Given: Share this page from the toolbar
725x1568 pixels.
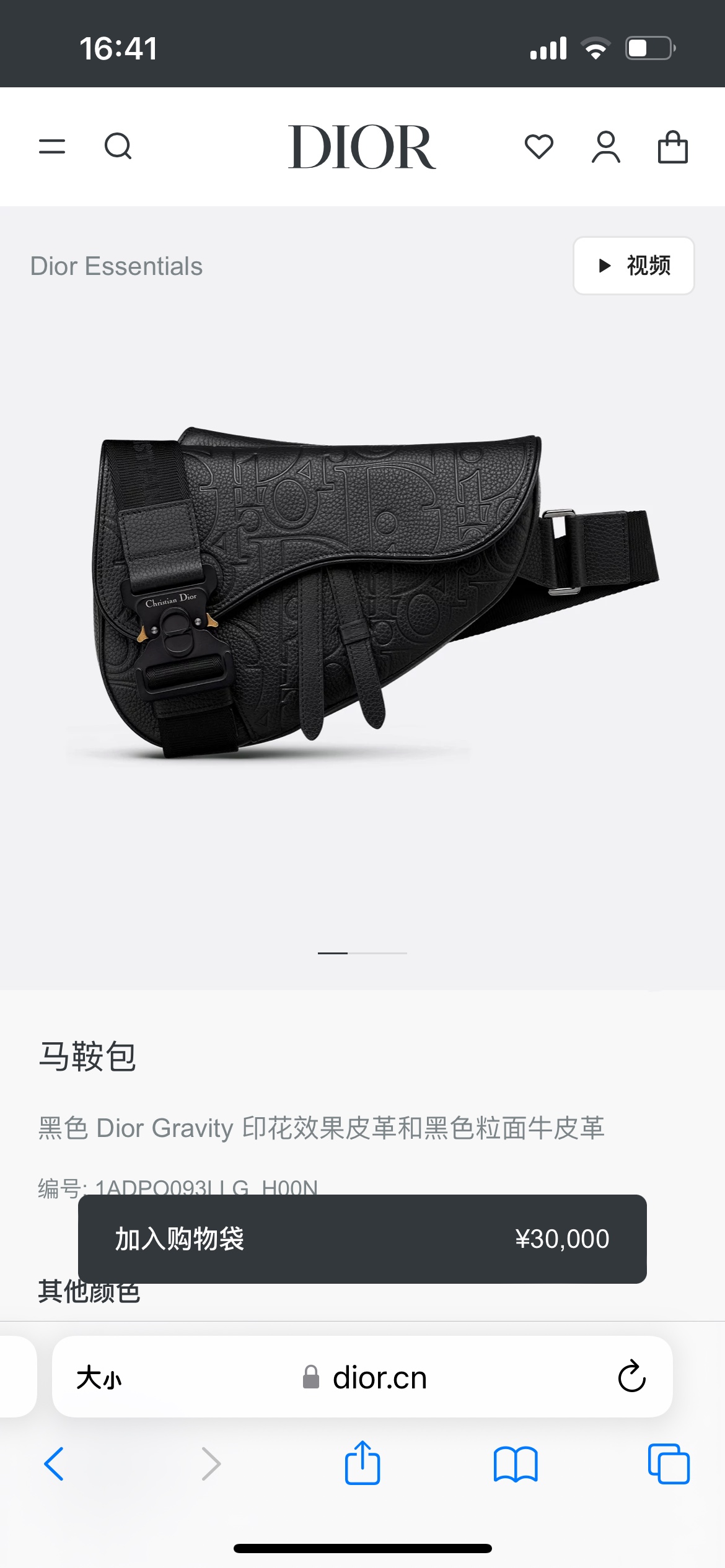Looking at the screenshot, I should pos(362,1463).
